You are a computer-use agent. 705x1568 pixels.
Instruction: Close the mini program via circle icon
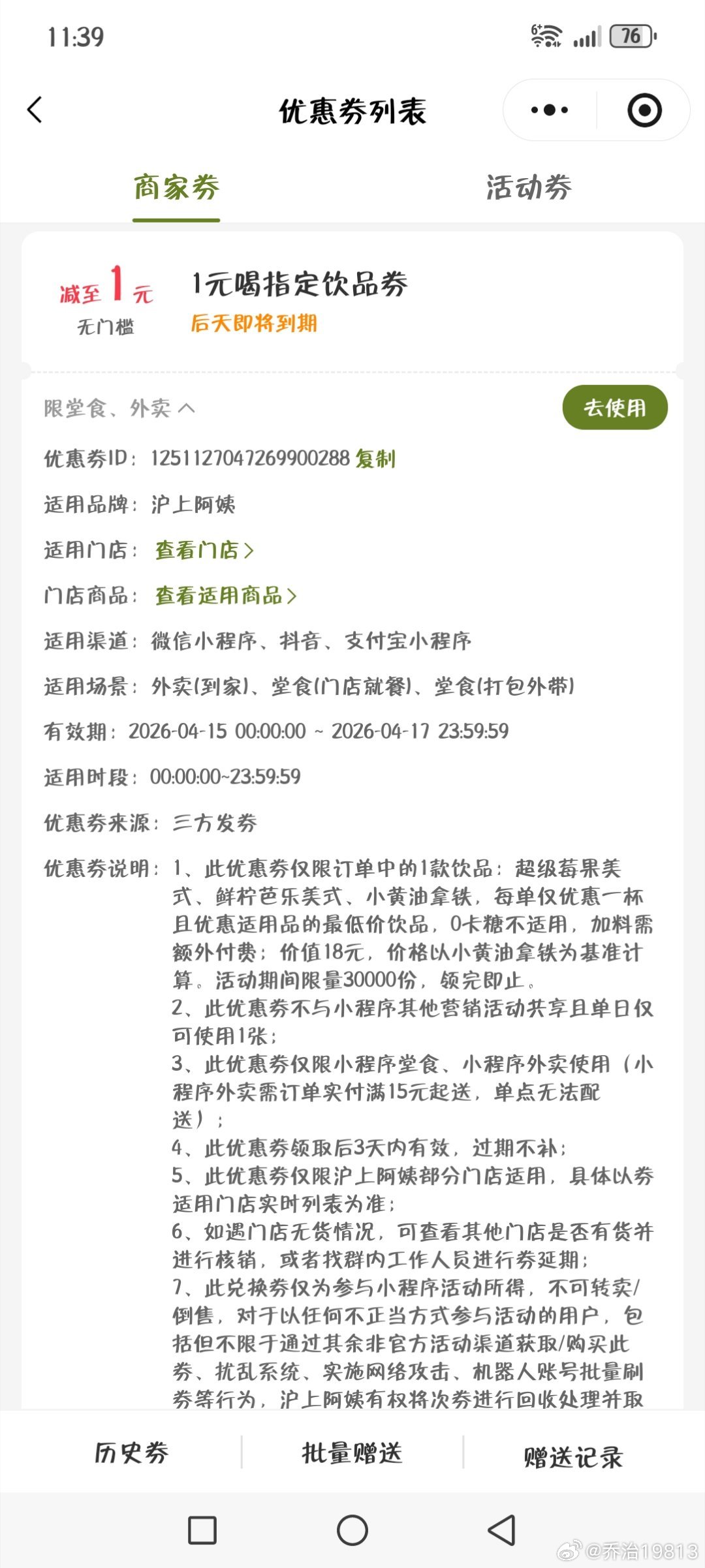click(644, 110)
